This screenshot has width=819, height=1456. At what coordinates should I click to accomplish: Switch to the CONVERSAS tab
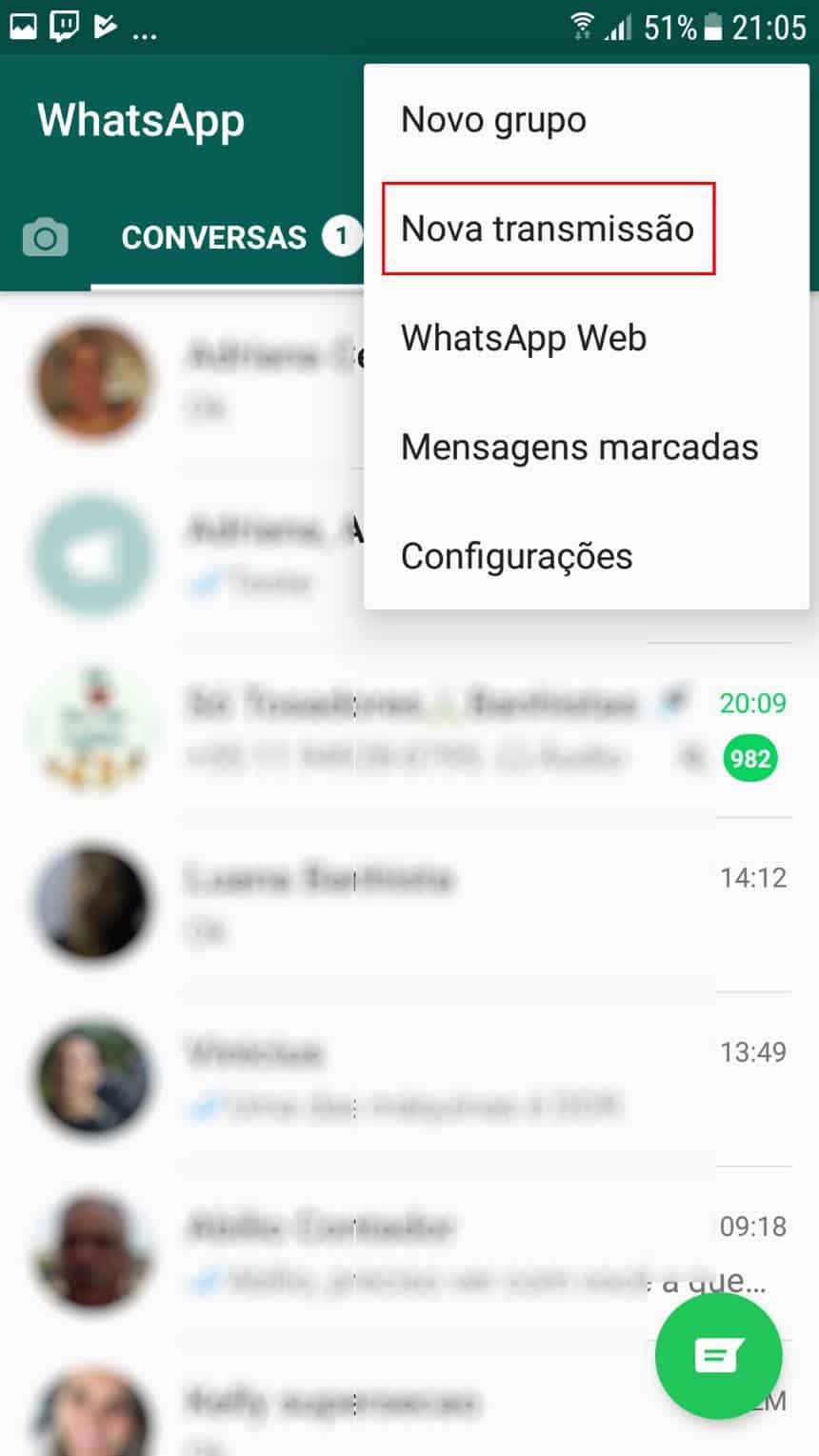[x=211, y=237]
